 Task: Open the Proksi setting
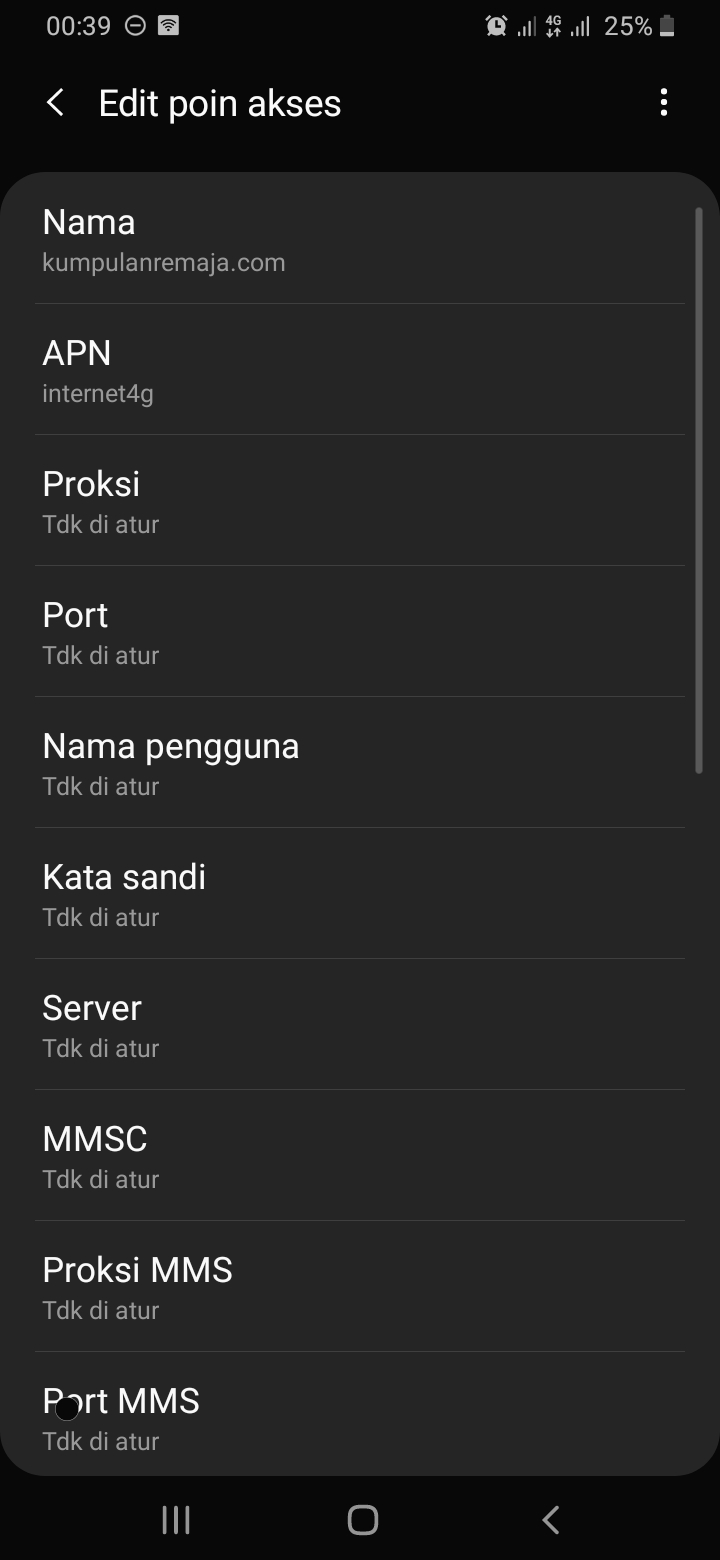pyautogui.click(x=360, y=501)
